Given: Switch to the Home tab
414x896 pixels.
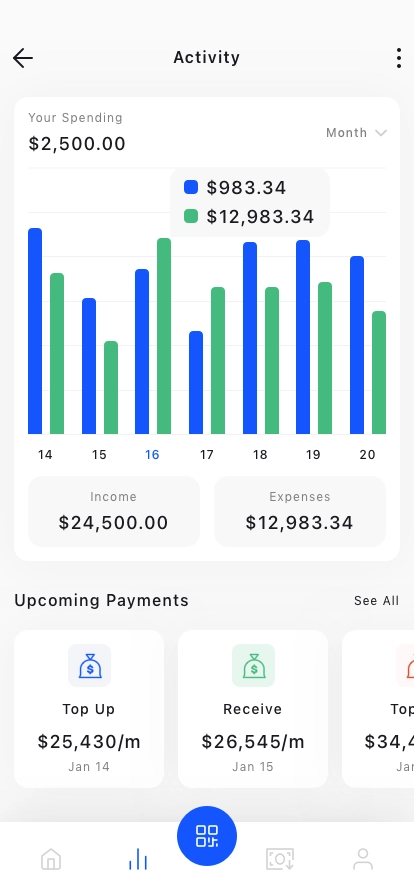Looking at the screenshot, I should [x=51, y=859].
